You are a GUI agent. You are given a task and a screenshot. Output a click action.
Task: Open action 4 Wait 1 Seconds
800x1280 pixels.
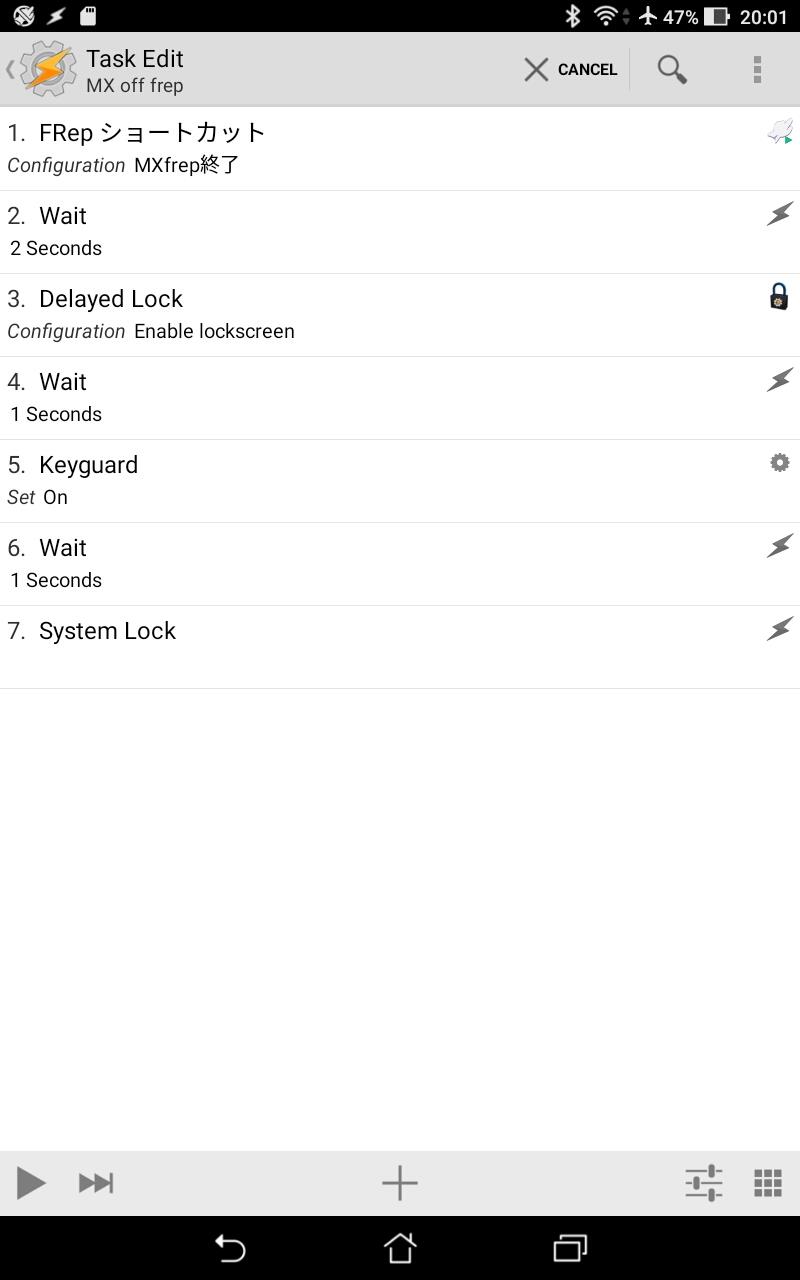(x=400, y=398)
